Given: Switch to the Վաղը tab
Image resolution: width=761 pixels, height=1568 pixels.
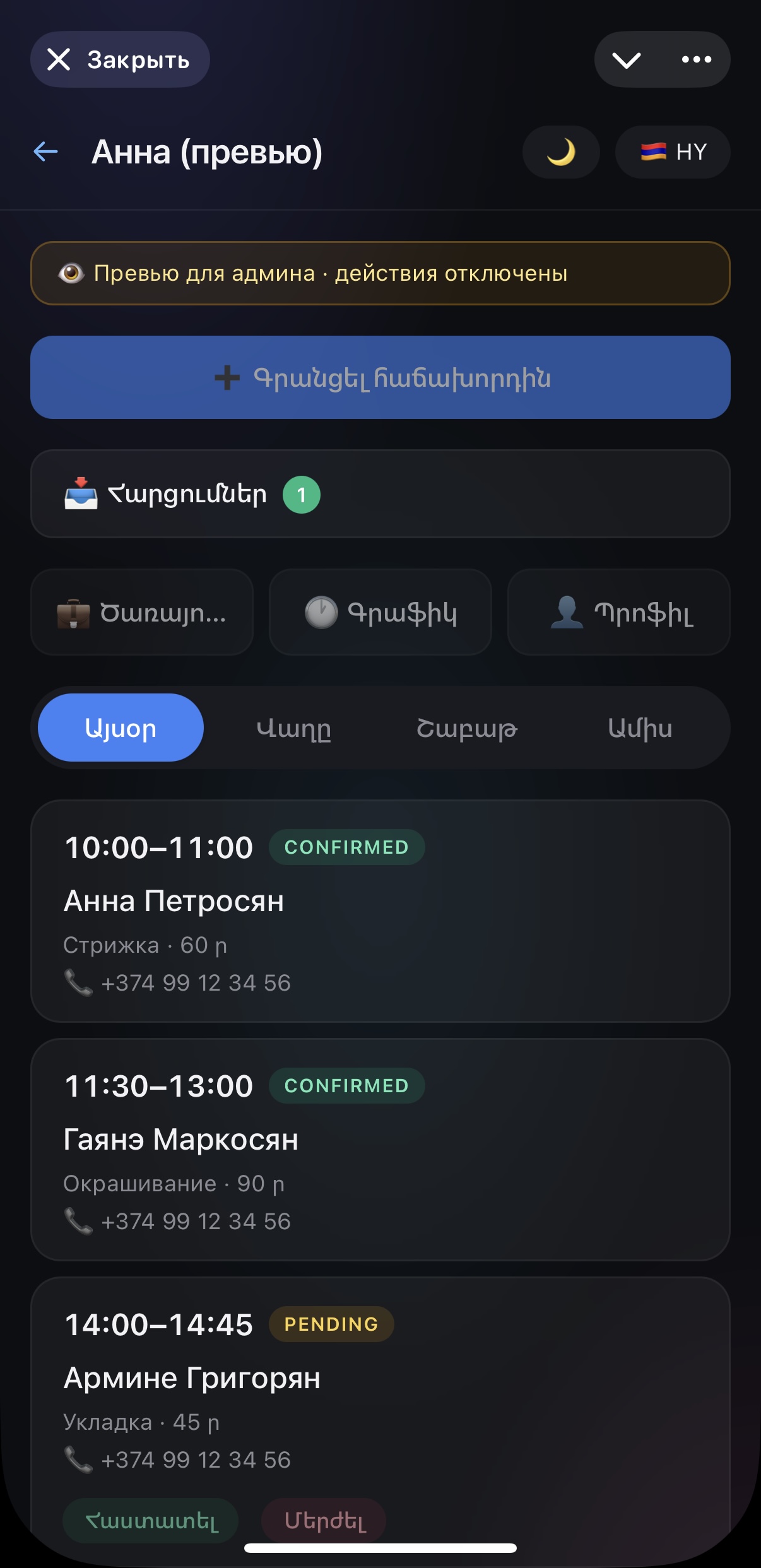Looking at the screenshot, I should pos(293,727).
